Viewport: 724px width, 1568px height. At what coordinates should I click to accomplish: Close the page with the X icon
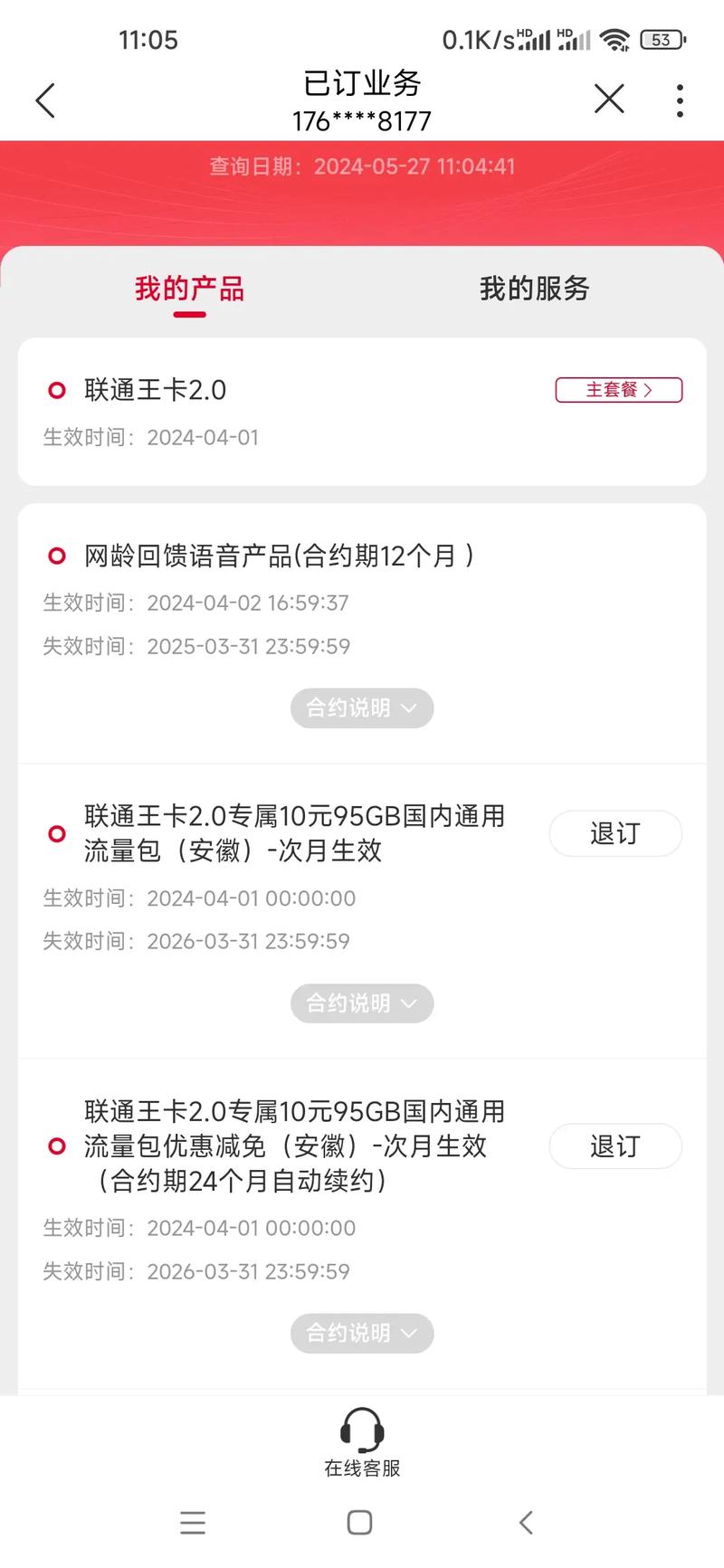(x=609, y=100)
